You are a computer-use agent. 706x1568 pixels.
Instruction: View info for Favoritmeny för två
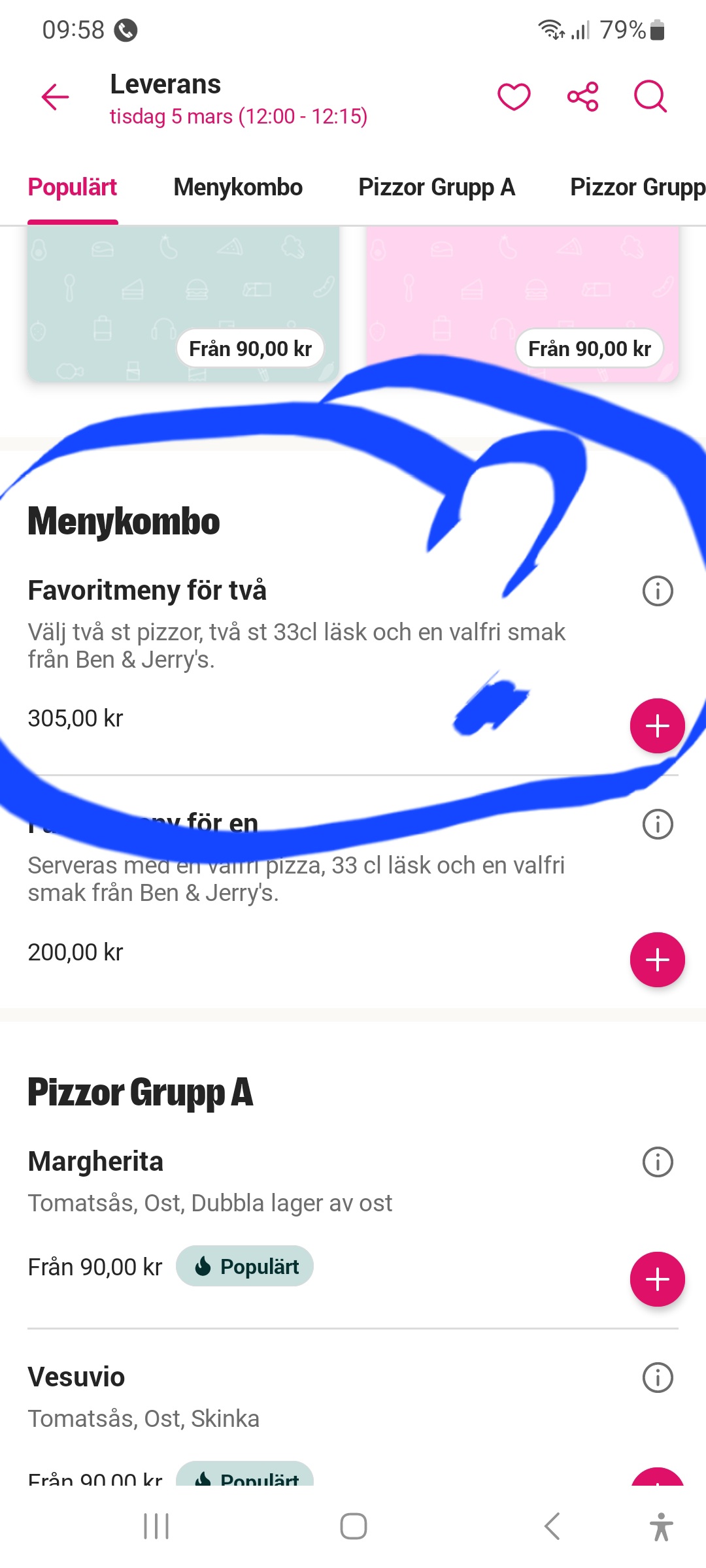658,591
